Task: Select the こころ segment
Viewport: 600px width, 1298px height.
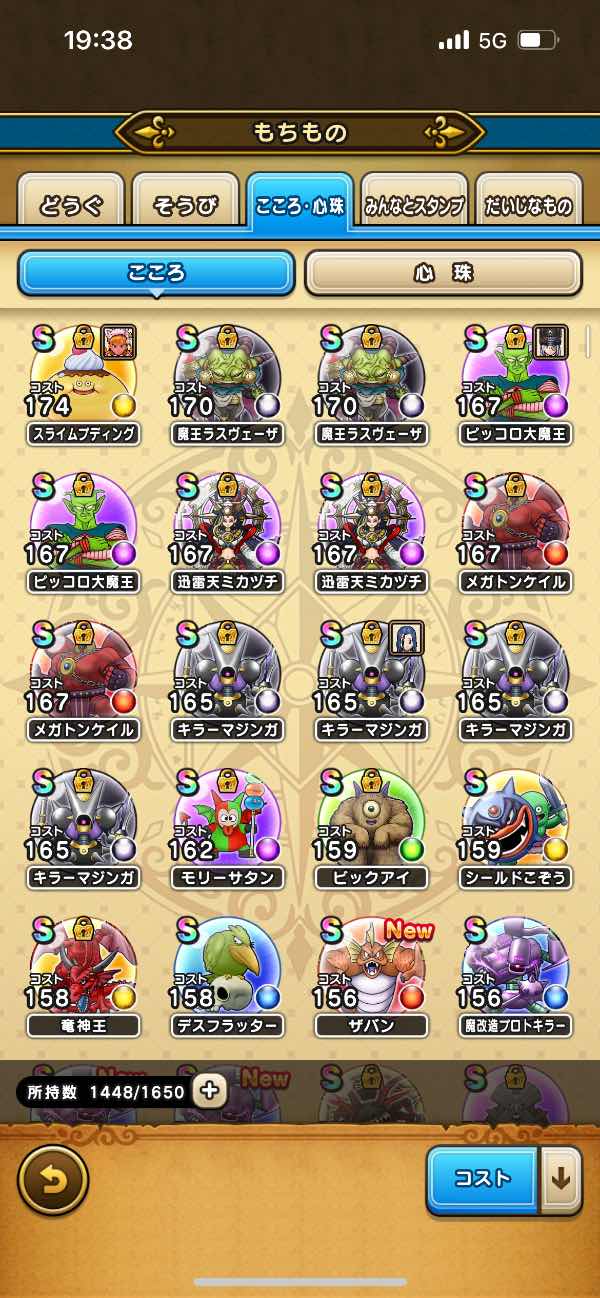Action: click(156, 272)
